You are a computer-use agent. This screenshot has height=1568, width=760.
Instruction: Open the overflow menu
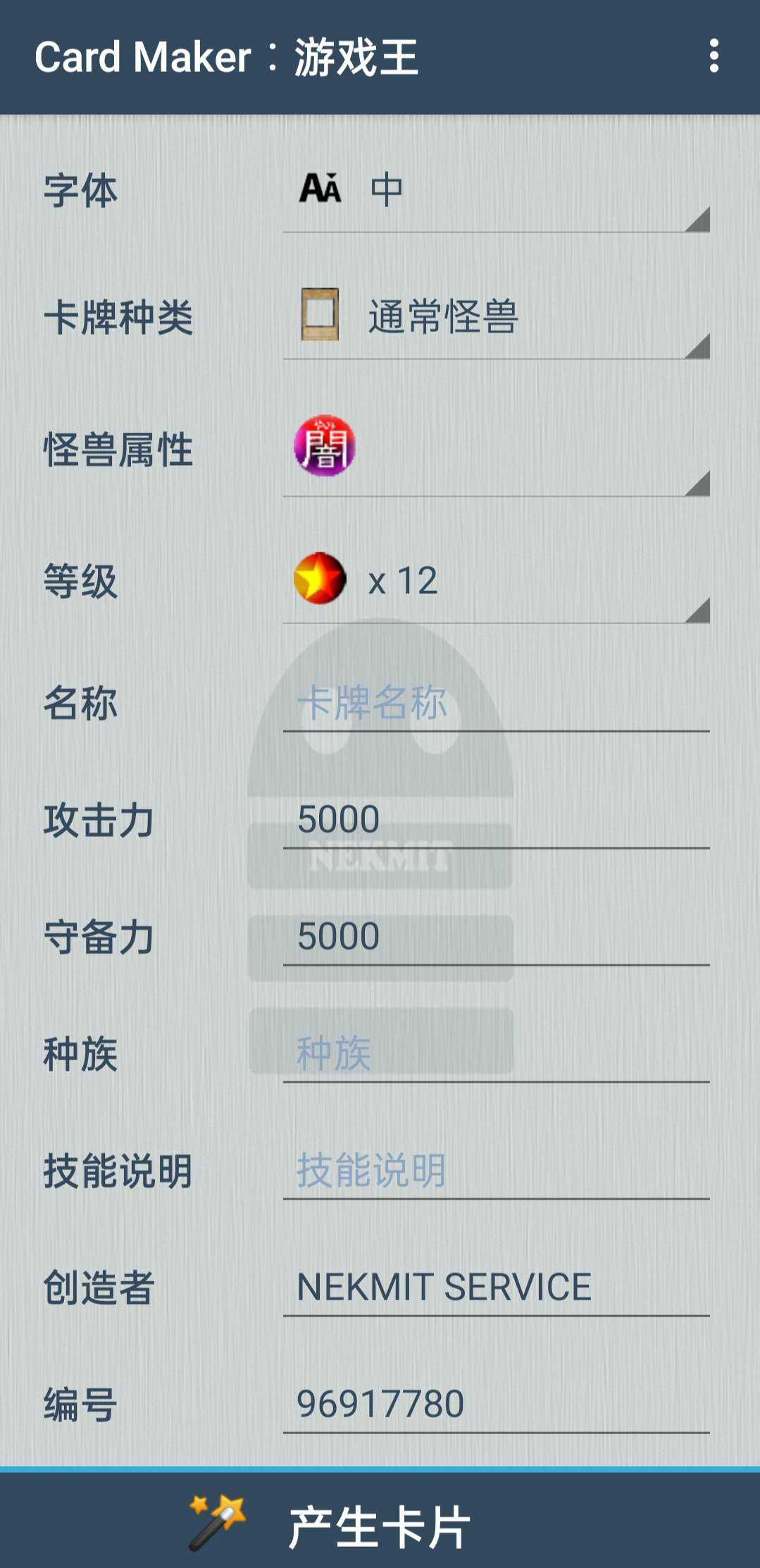tap(714, 56)
